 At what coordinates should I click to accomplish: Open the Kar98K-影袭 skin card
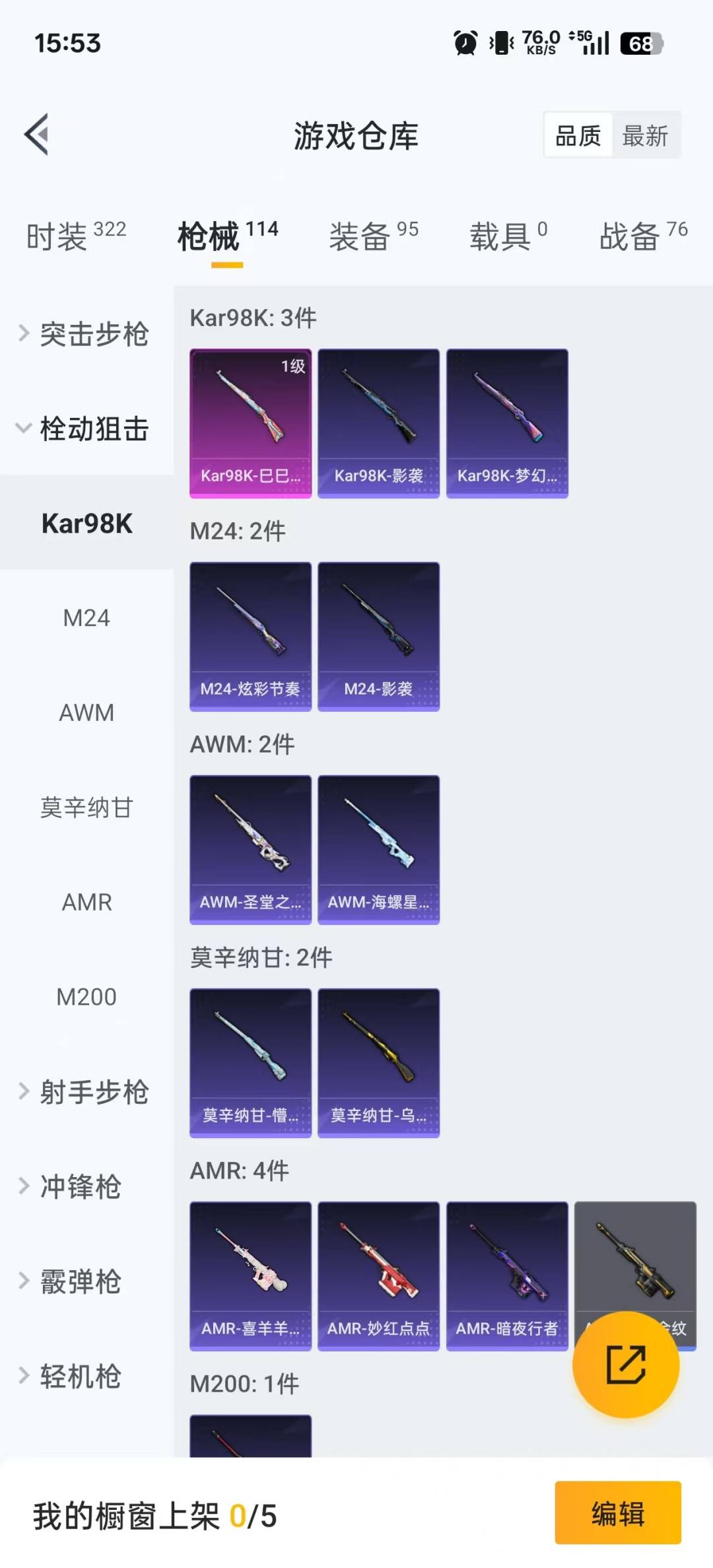point(378,423)
